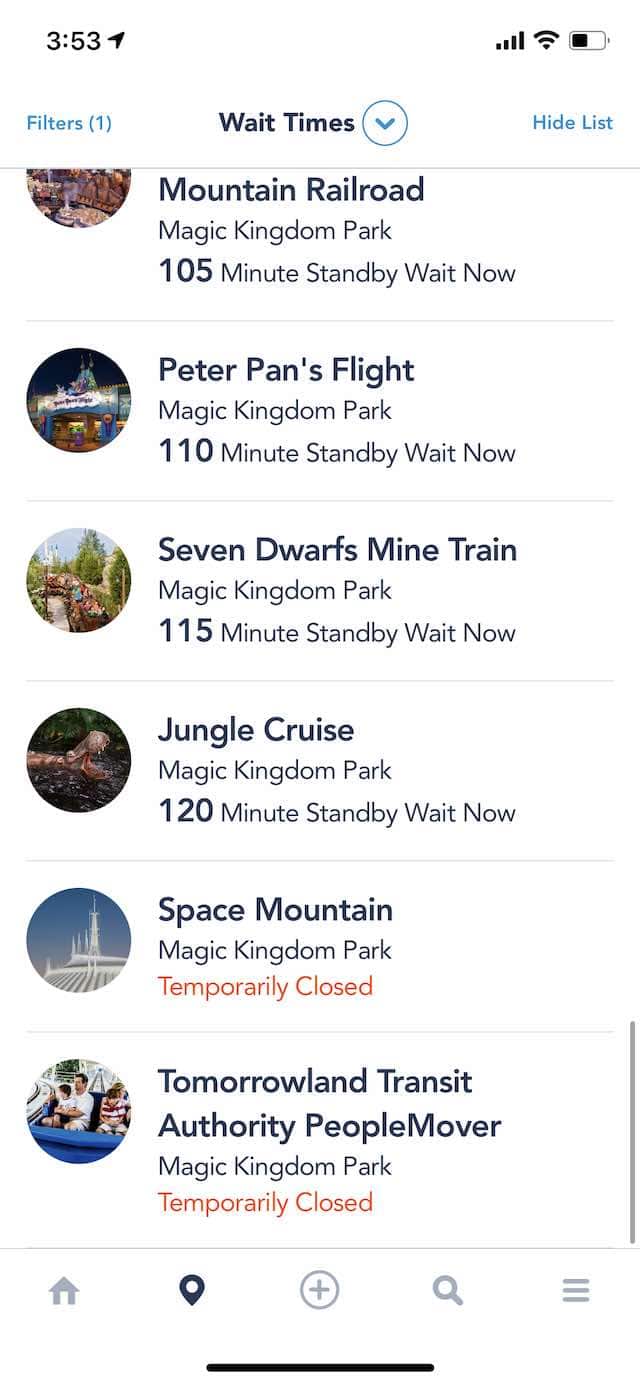Image resolution: width=640 pixels, height=1385 pixels.
Task: Tap the plus add button
Action: [x=320, y=1291]
